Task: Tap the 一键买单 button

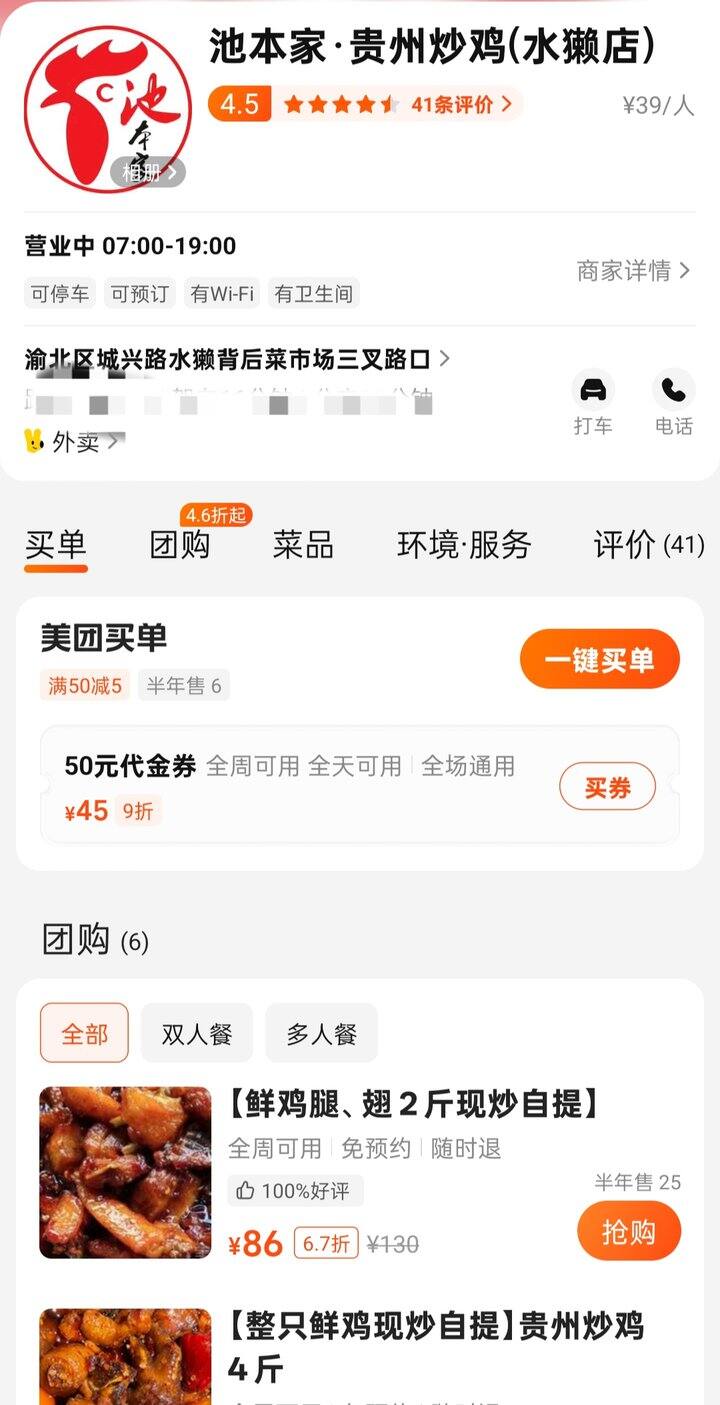Action: (x=600, y=659)
